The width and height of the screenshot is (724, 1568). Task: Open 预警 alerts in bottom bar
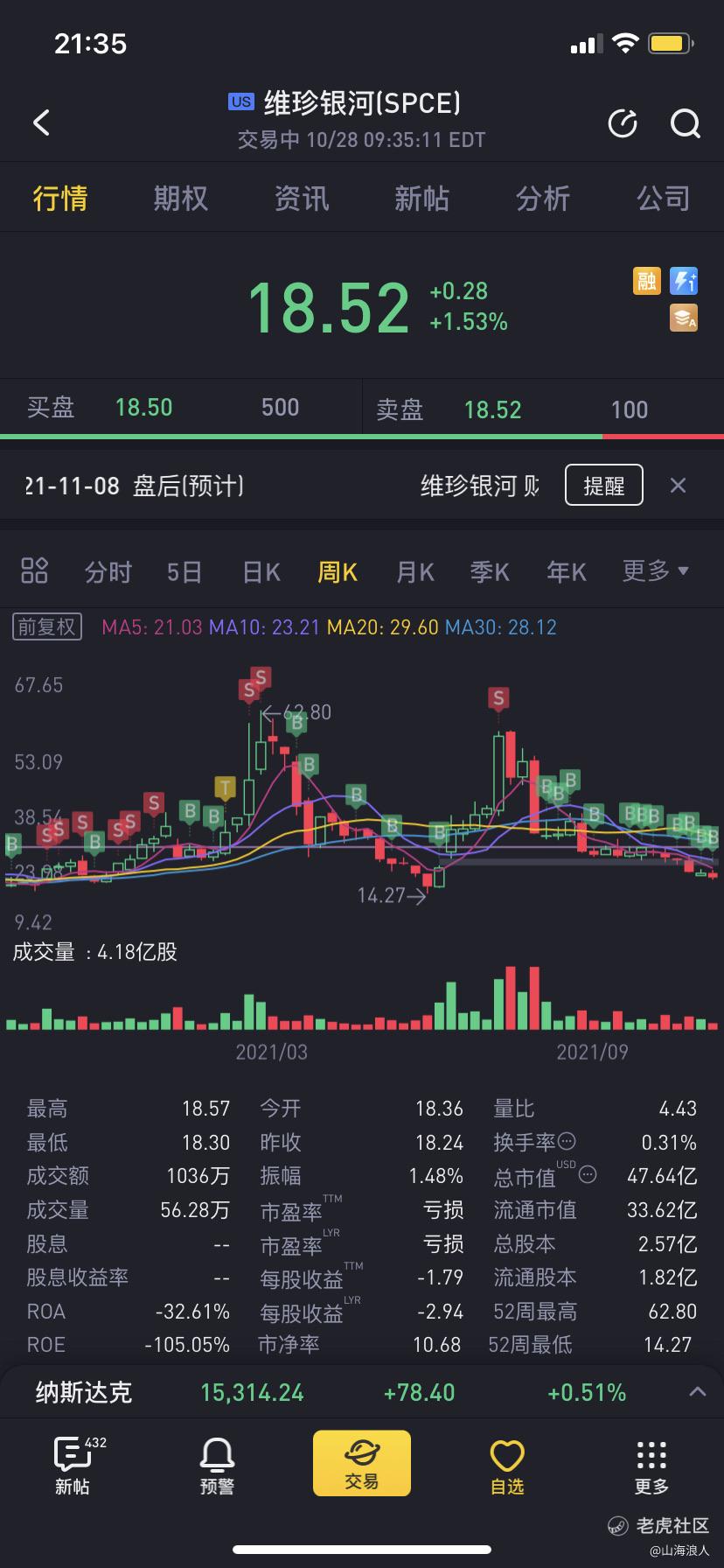(217, 1466)
